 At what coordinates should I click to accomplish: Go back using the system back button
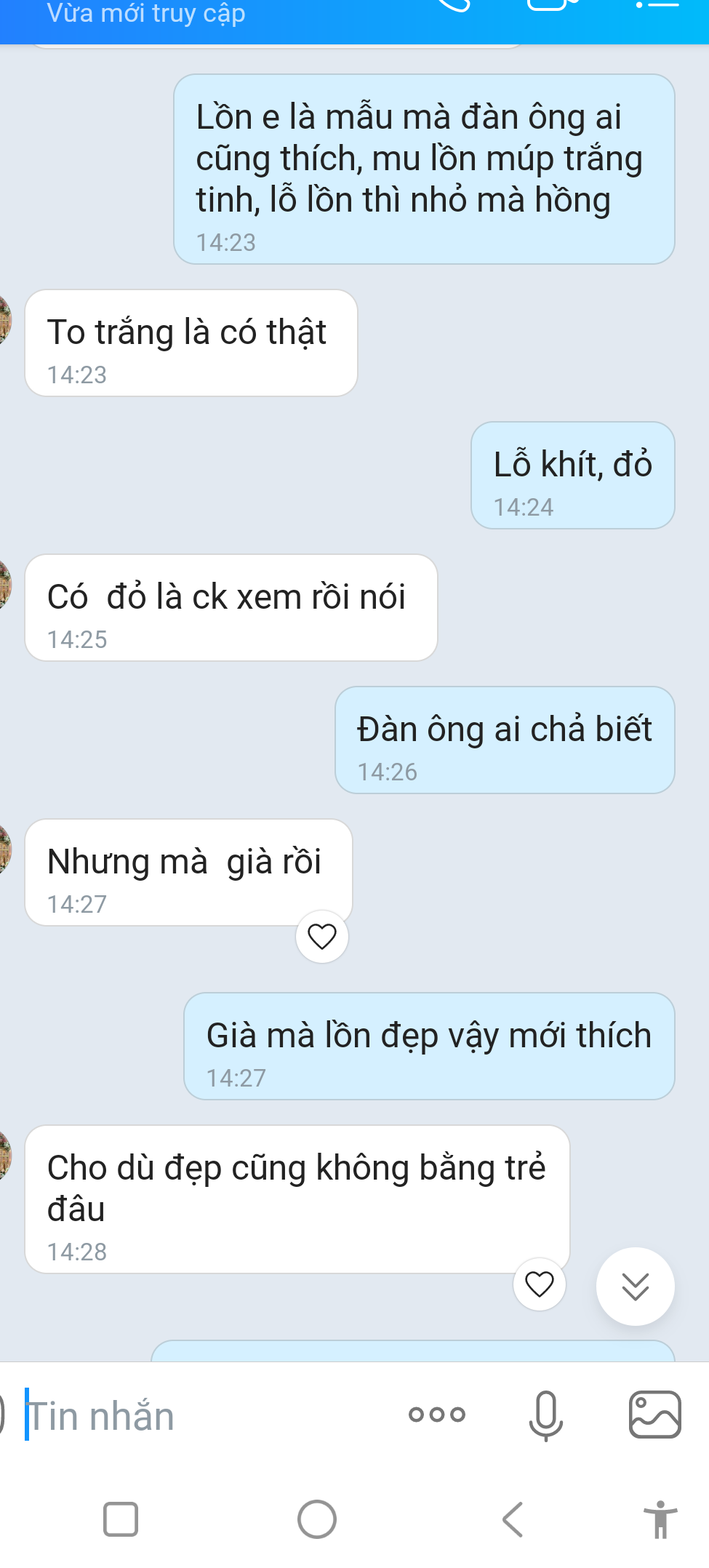(x=513, y=1519)
